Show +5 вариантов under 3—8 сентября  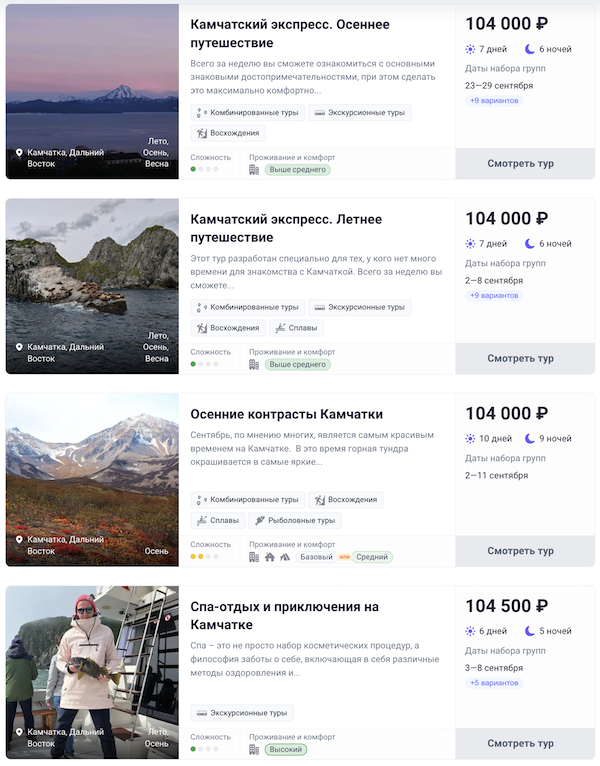[x=494, y=683]
